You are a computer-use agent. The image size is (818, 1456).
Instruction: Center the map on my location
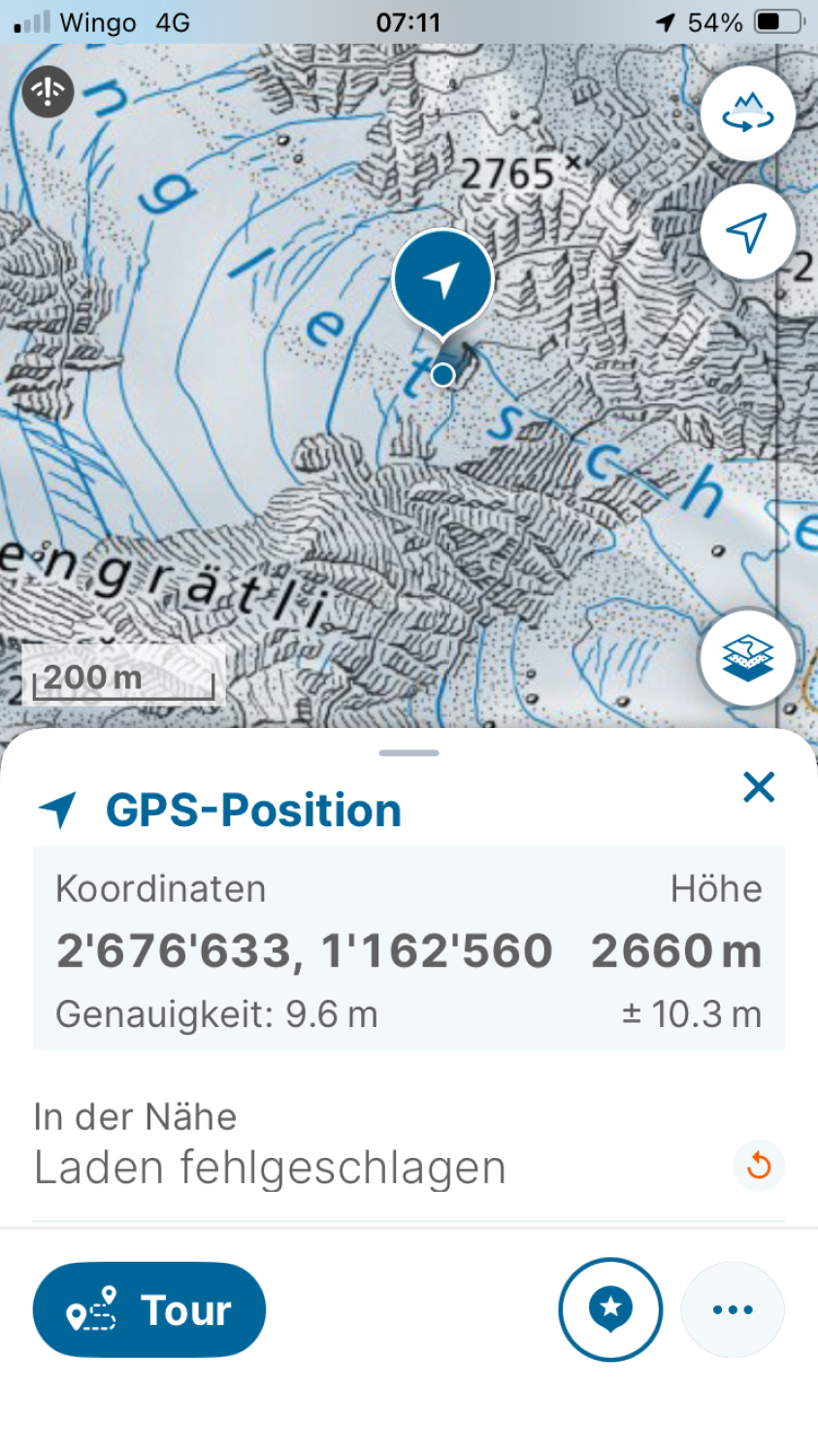click(x=747, y=232)
